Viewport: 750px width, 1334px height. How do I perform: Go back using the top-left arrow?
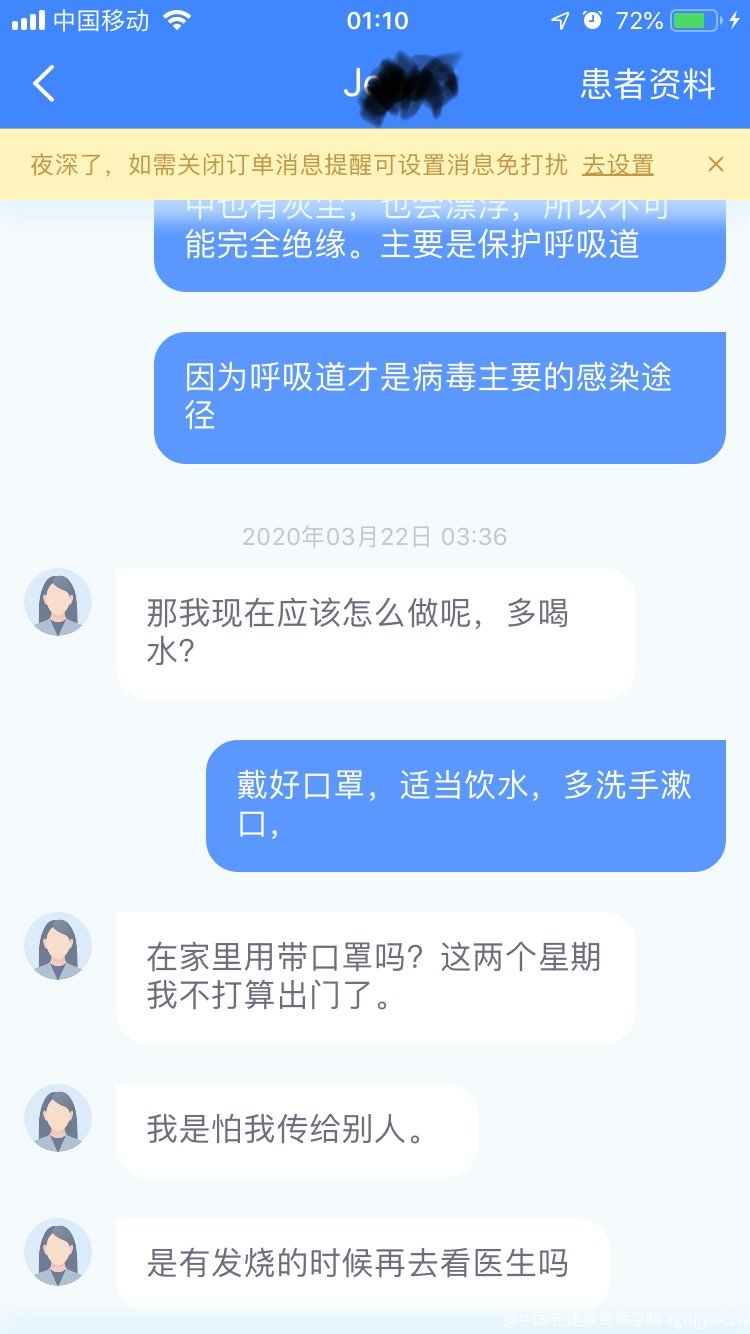[44, 84]
